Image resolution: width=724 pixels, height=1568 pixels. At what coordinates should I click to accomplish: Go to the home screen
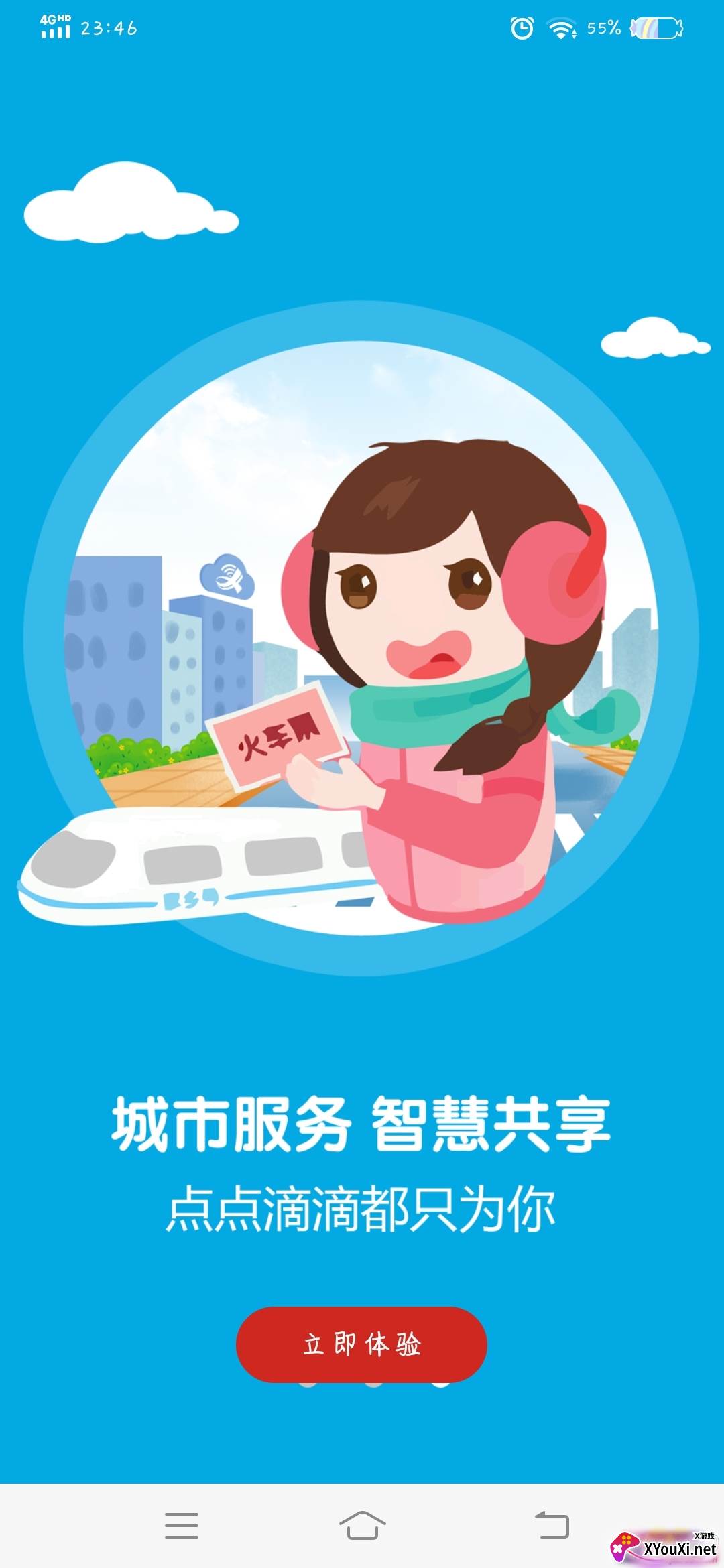pos(362,1525)
